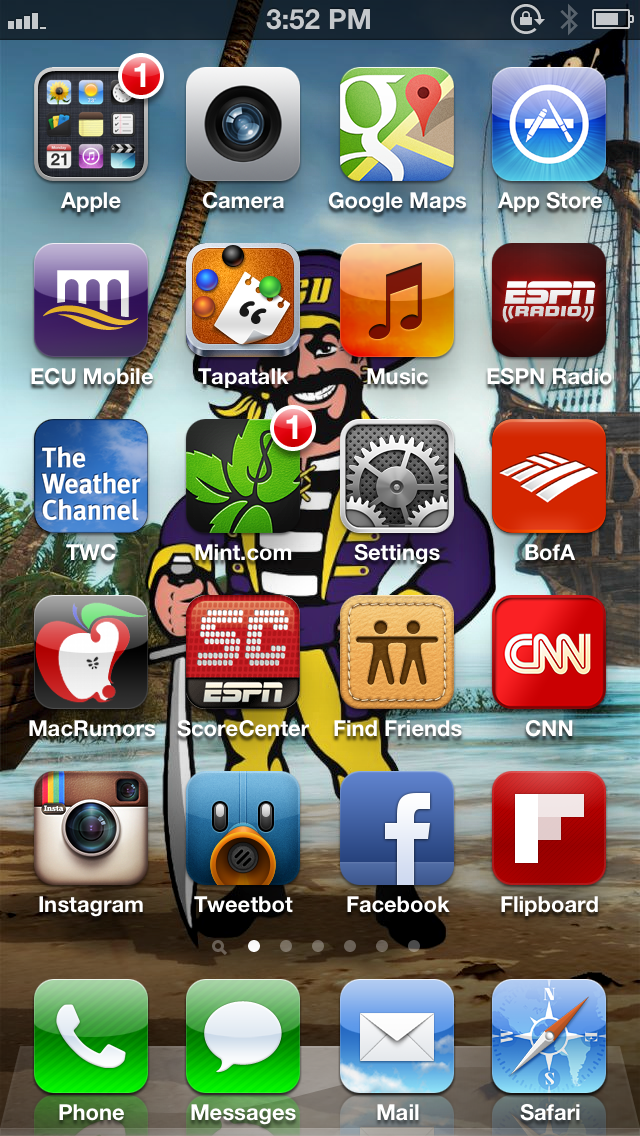This screenshot has width=640, height=1136.
Task: Open the App Store
Action: coord(549,124)
